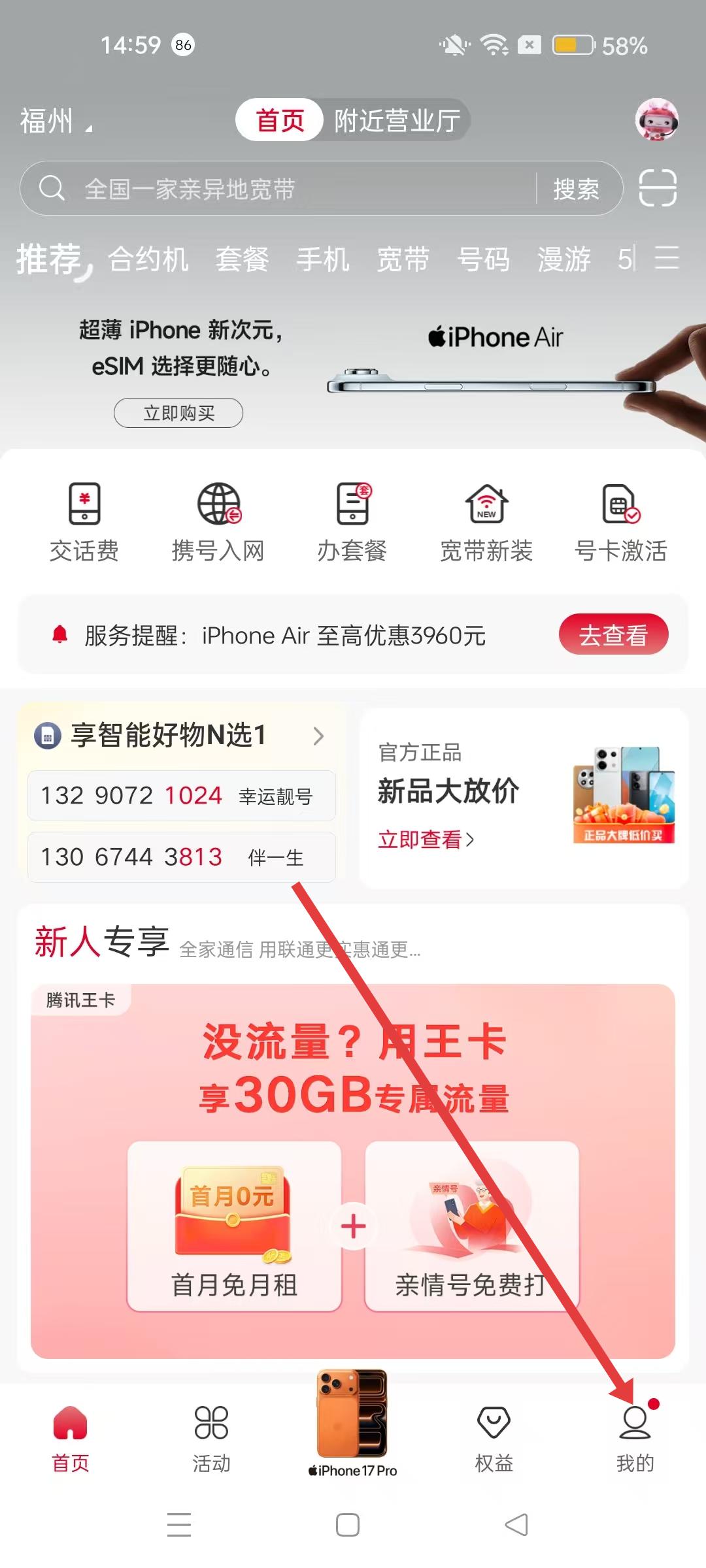Select the 宽带 category tab

tap(403, 259)
